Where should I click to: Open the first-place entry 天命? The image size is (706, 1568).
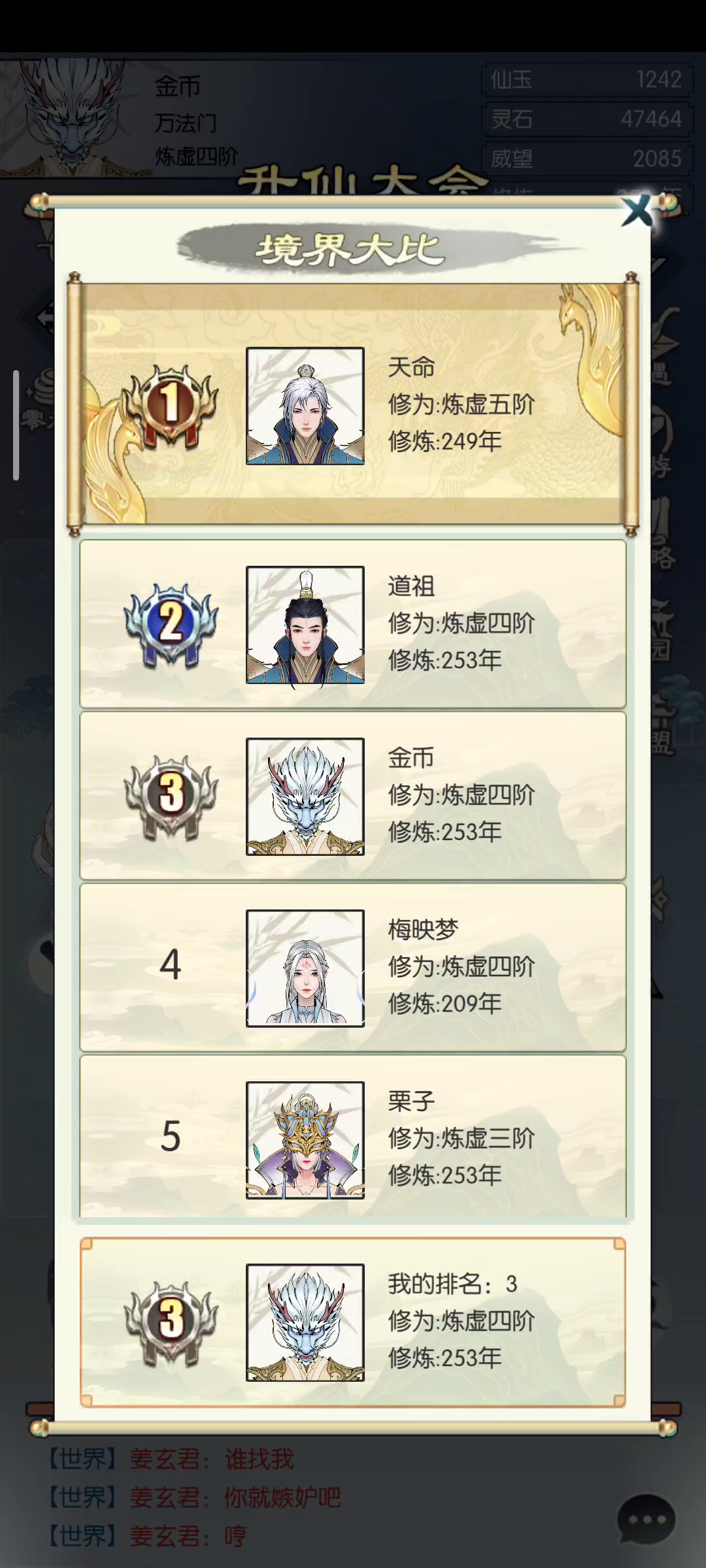point(353,405)
